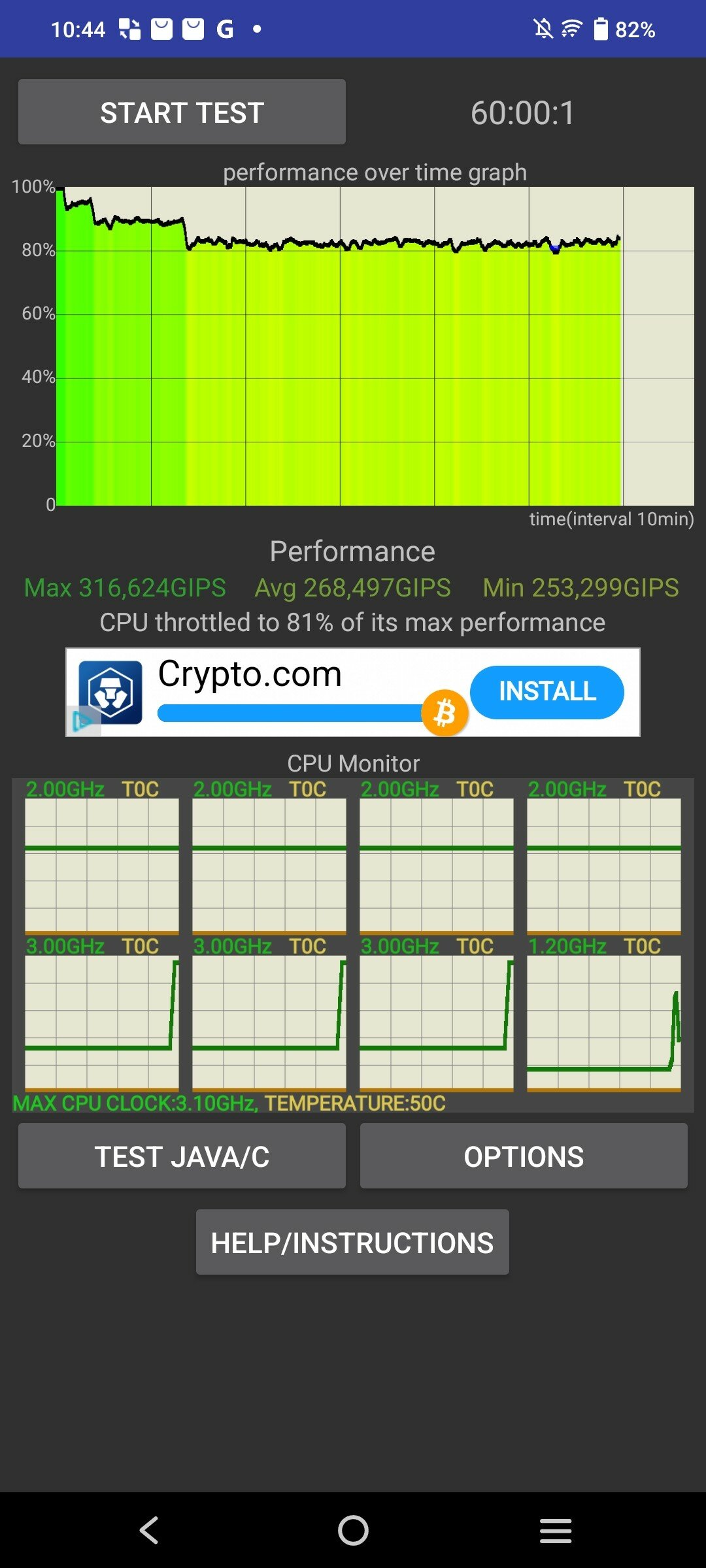Go back using the system back arrow
Viewport: 706px width, 1568px height.
pos(149,1530)
